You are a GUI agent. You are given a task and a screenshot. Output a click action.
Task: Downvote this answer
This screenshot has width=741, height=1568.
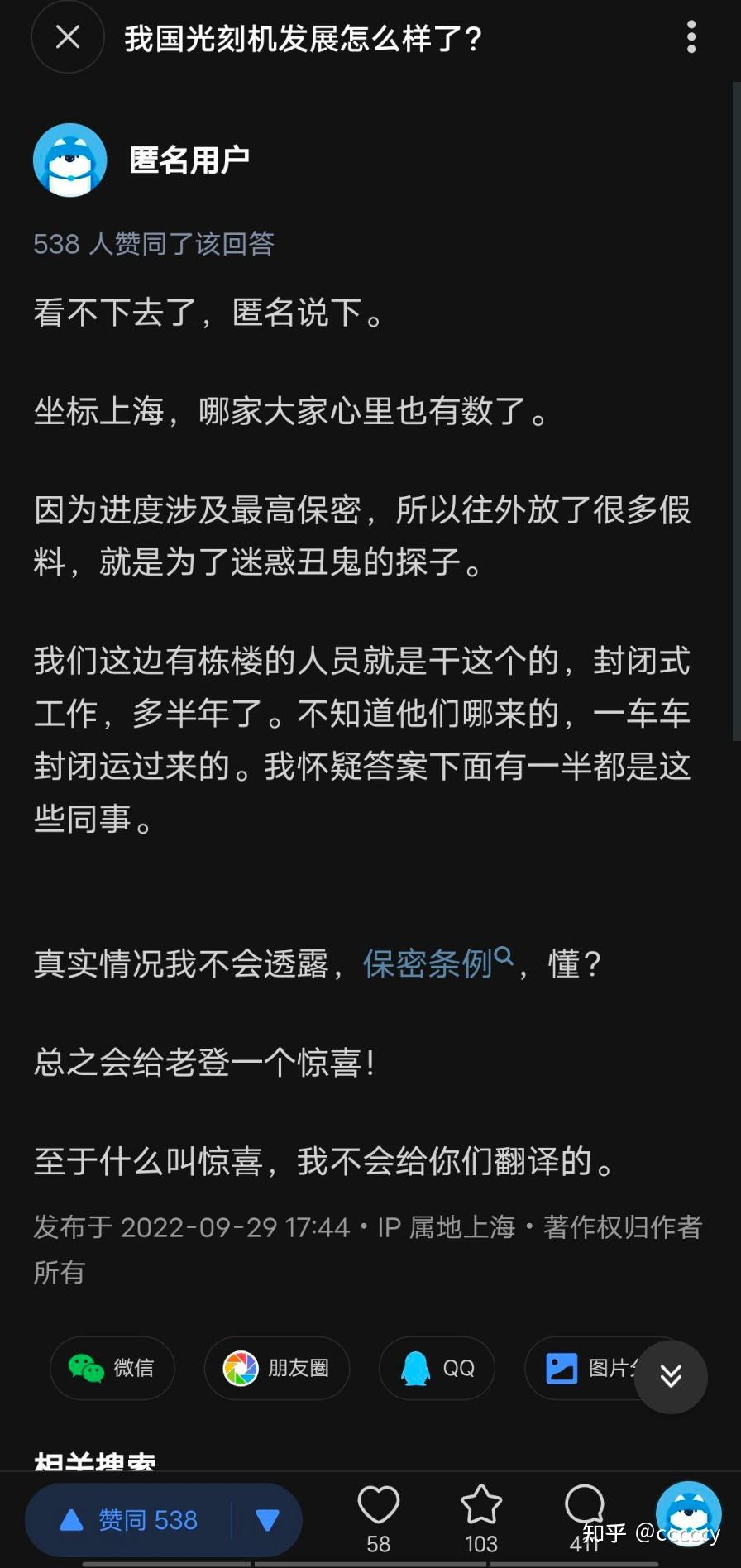click(267, 1520)
